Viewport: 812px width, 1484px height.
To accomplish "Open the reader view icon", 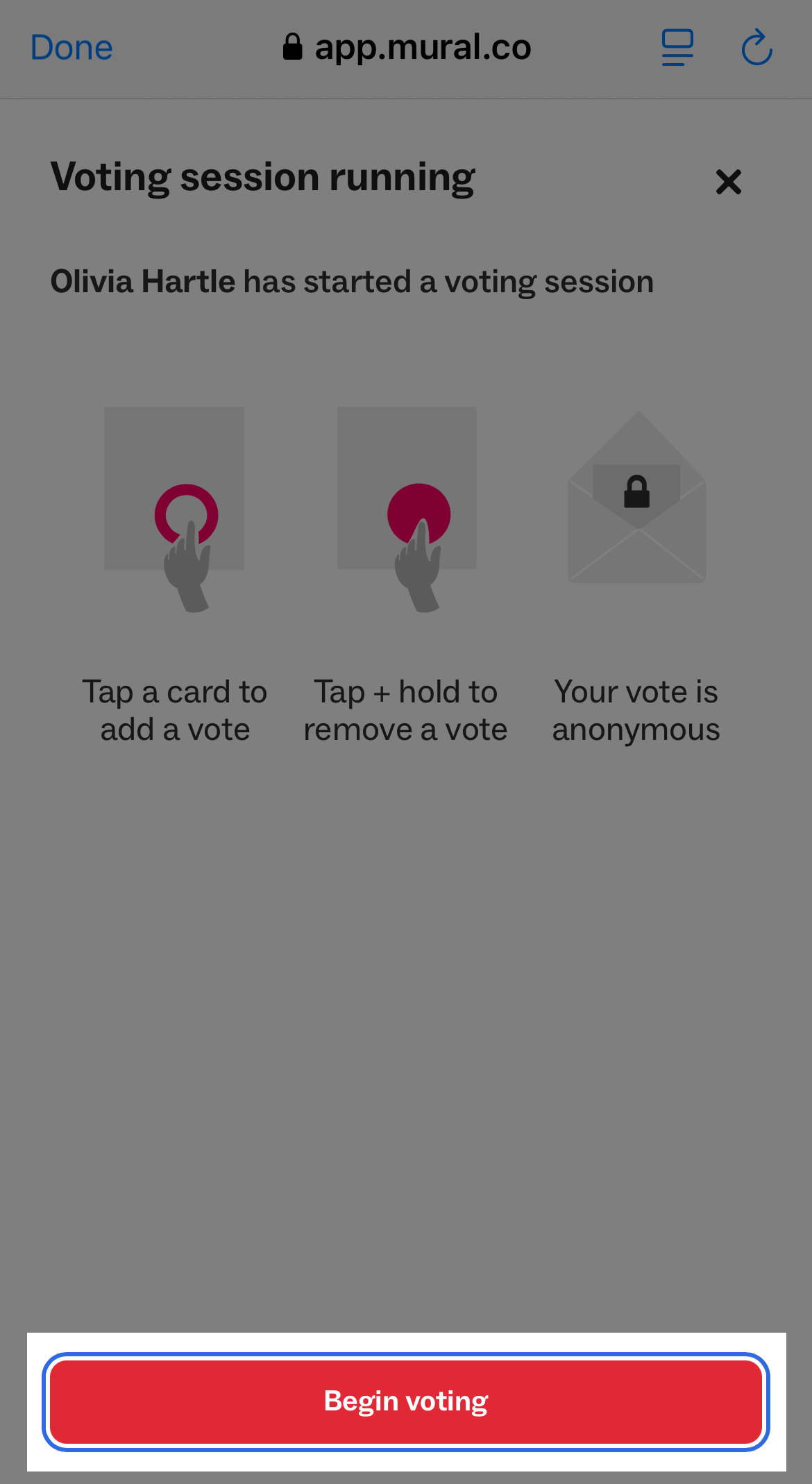I will pos(677,48).
